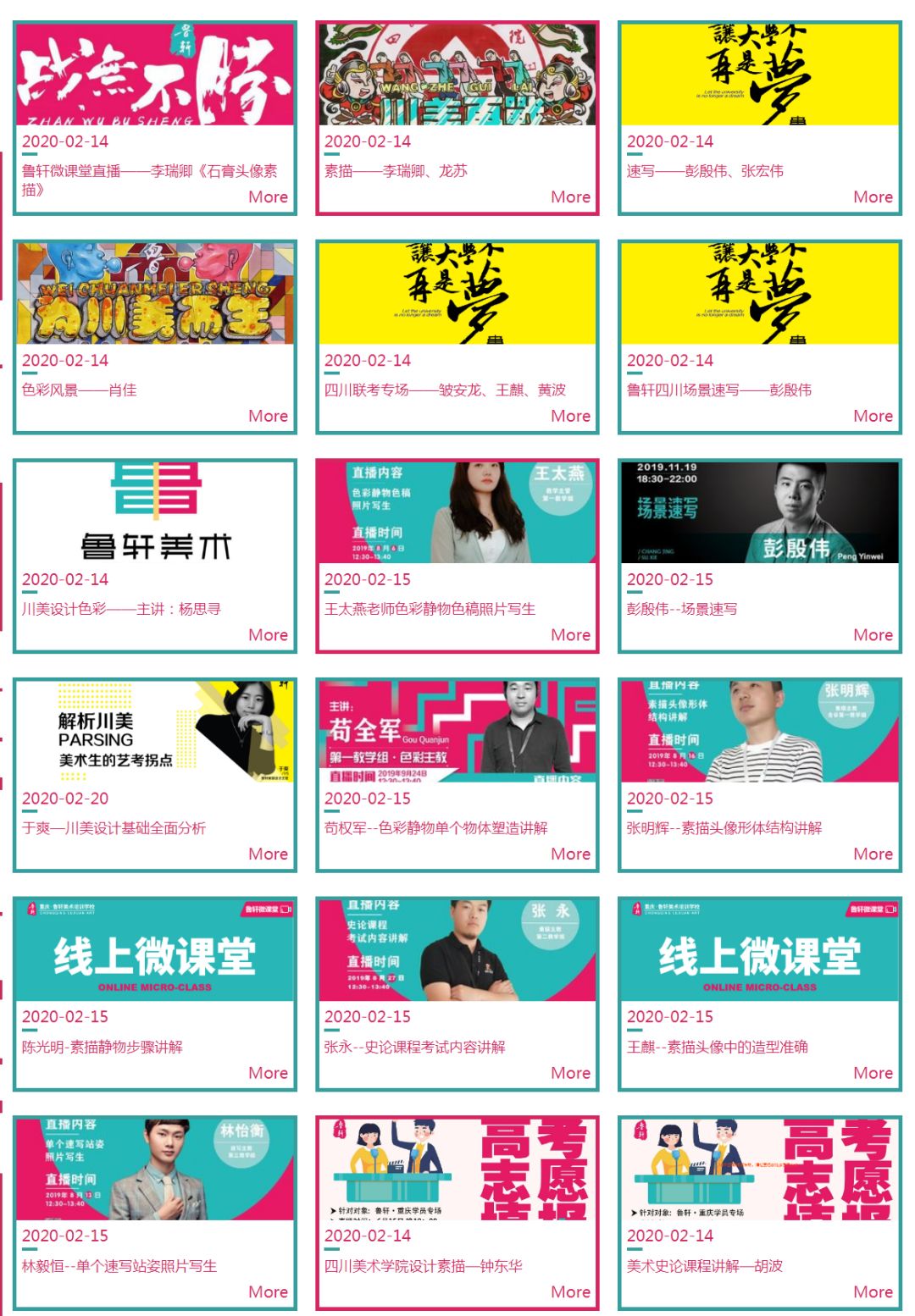The image size is (915, 1316).
Task: Tap More under 四川联考专场 card
Action: [570, 416]
